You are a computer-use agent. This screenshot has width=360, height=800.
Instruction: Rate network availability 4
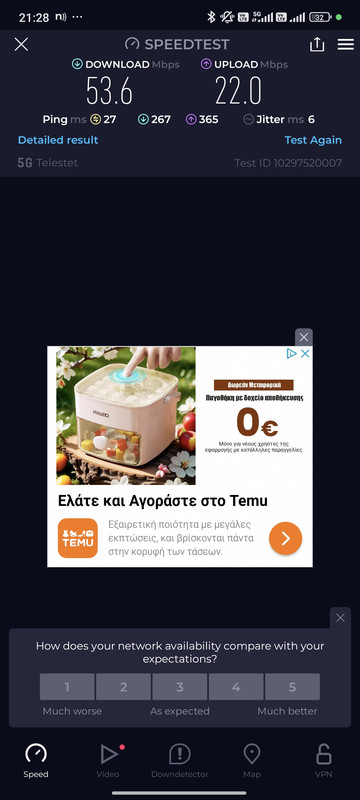[236, 687]
